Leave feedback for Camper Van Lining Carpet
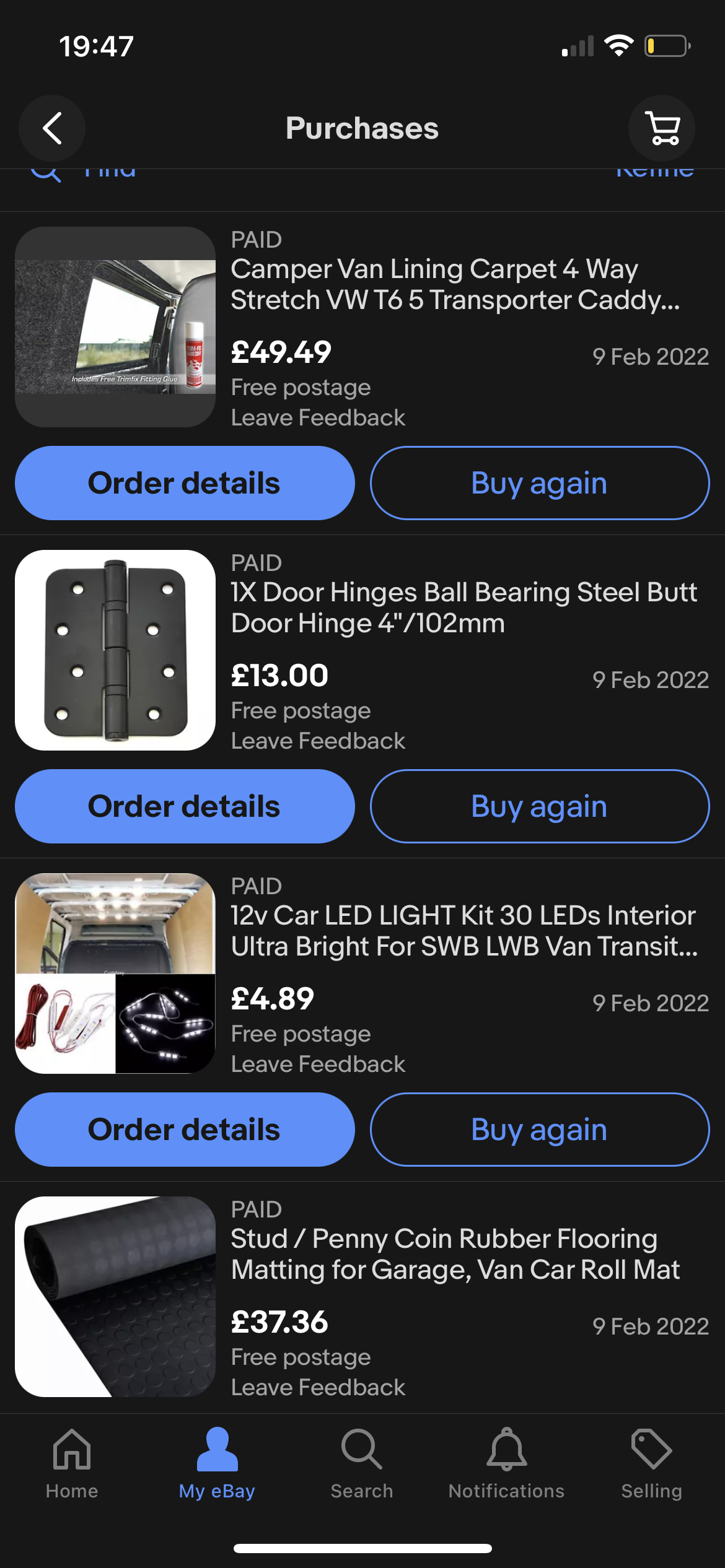 pos(318,418)
